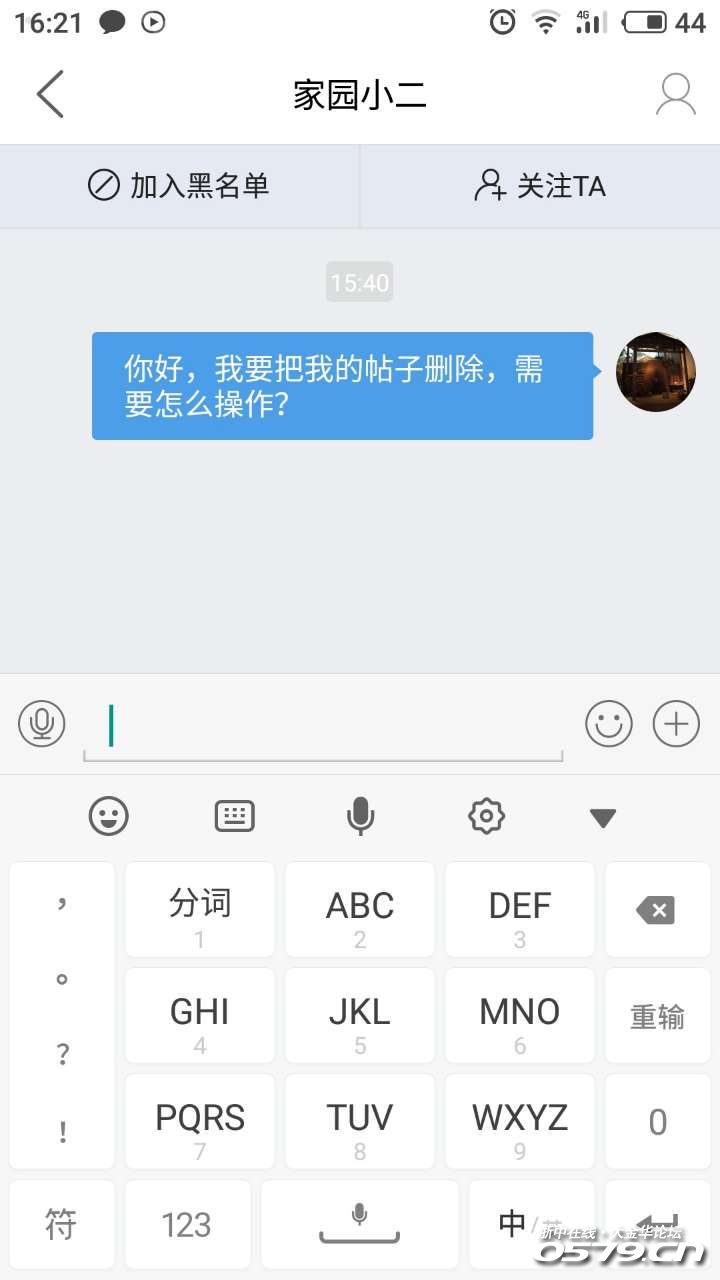Tap the sender's avatar next to the message

[x=655, y=372]
